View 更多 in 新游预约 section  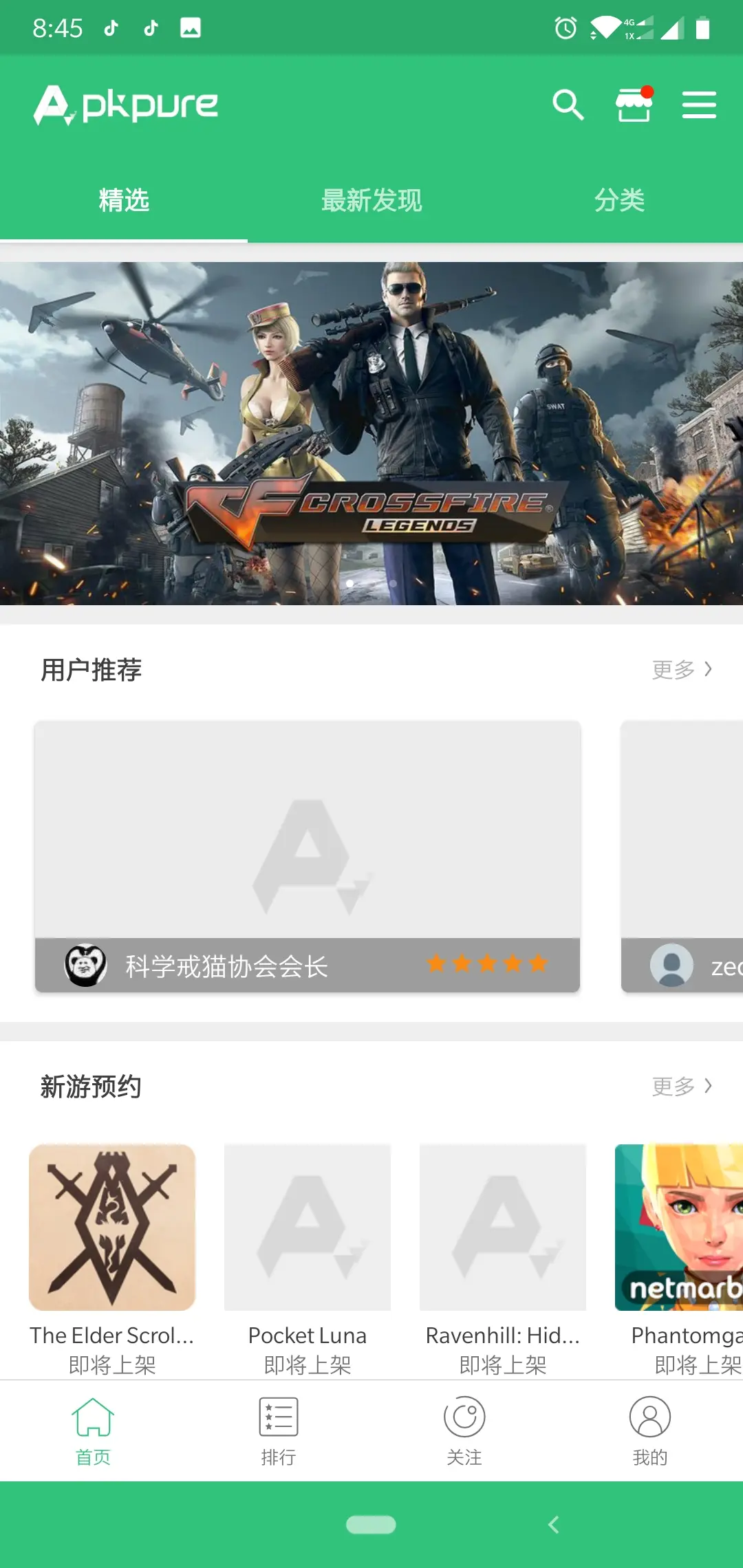pyautogui.click(x=681, y=1086)
